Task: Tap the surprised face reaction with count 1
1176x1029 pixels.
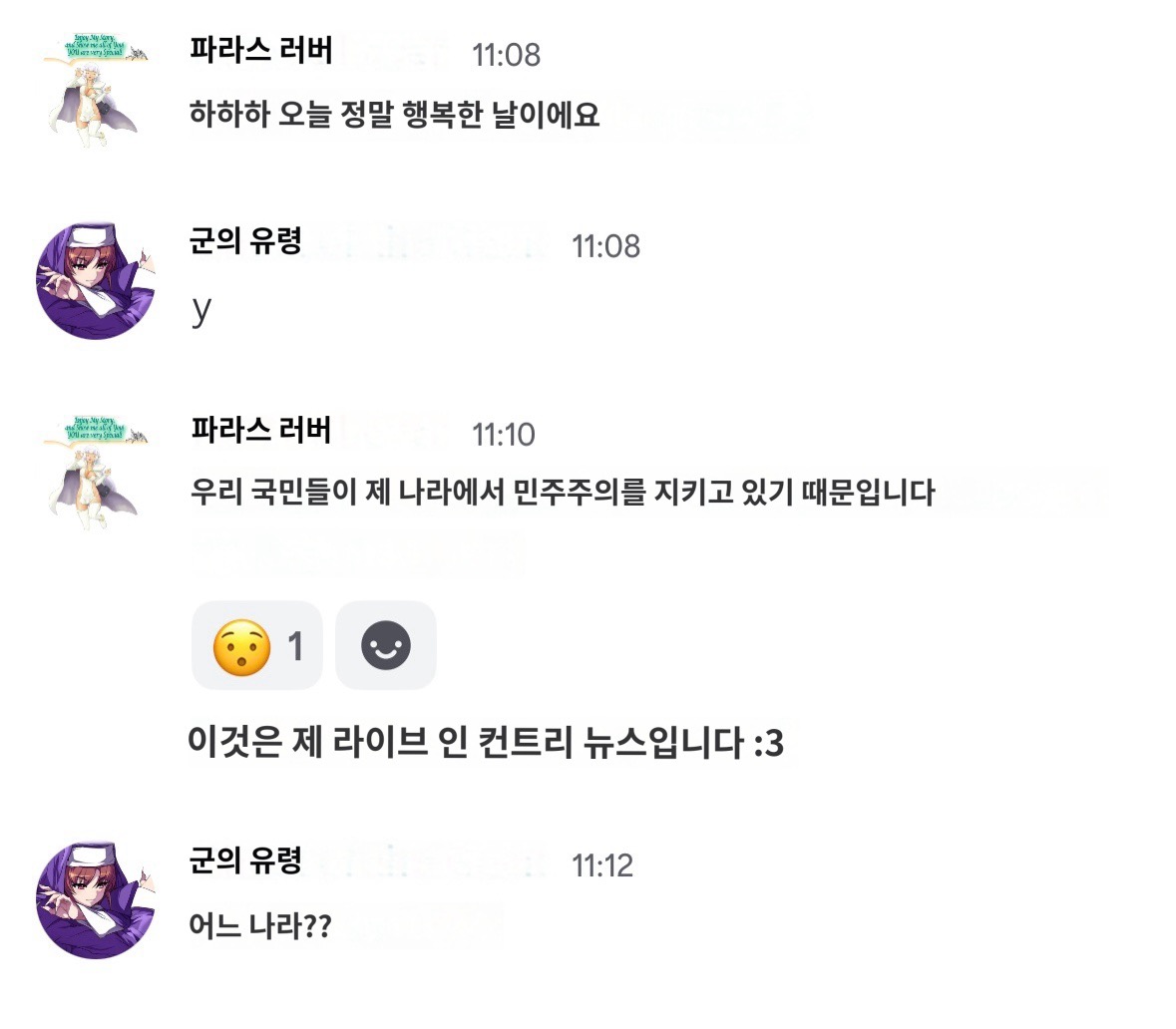Action: 256,646
